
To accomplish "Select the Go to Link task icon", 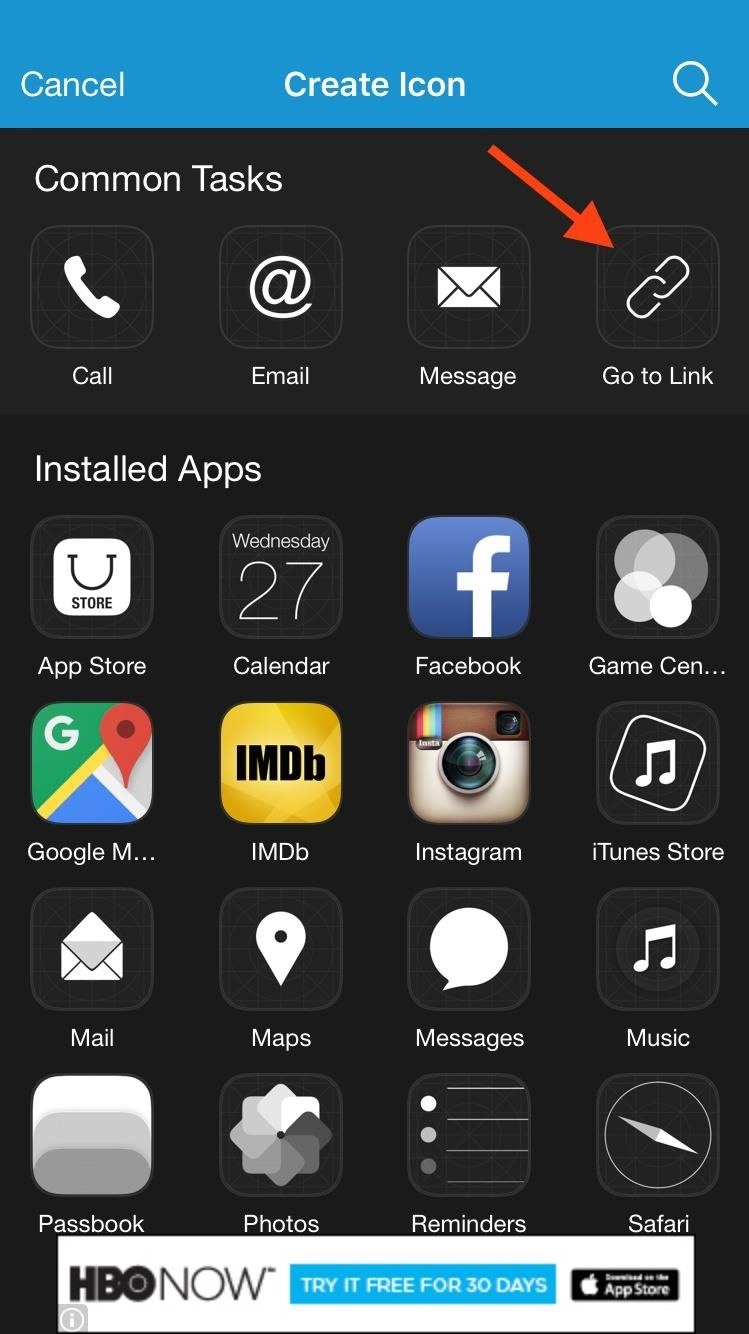I will [x=657, y=286].
